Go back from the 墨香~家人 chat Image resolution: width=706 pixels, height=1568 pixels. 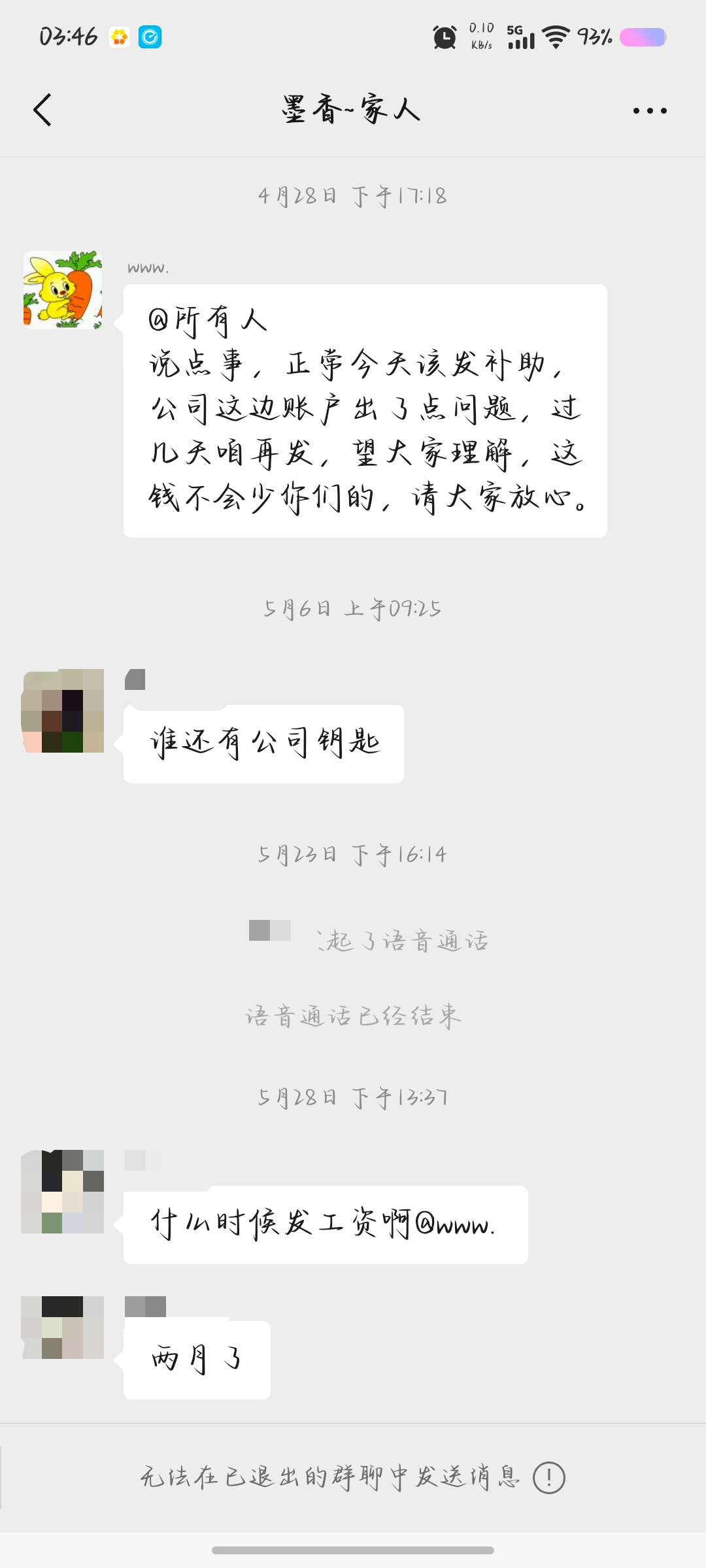coord(42,110)
